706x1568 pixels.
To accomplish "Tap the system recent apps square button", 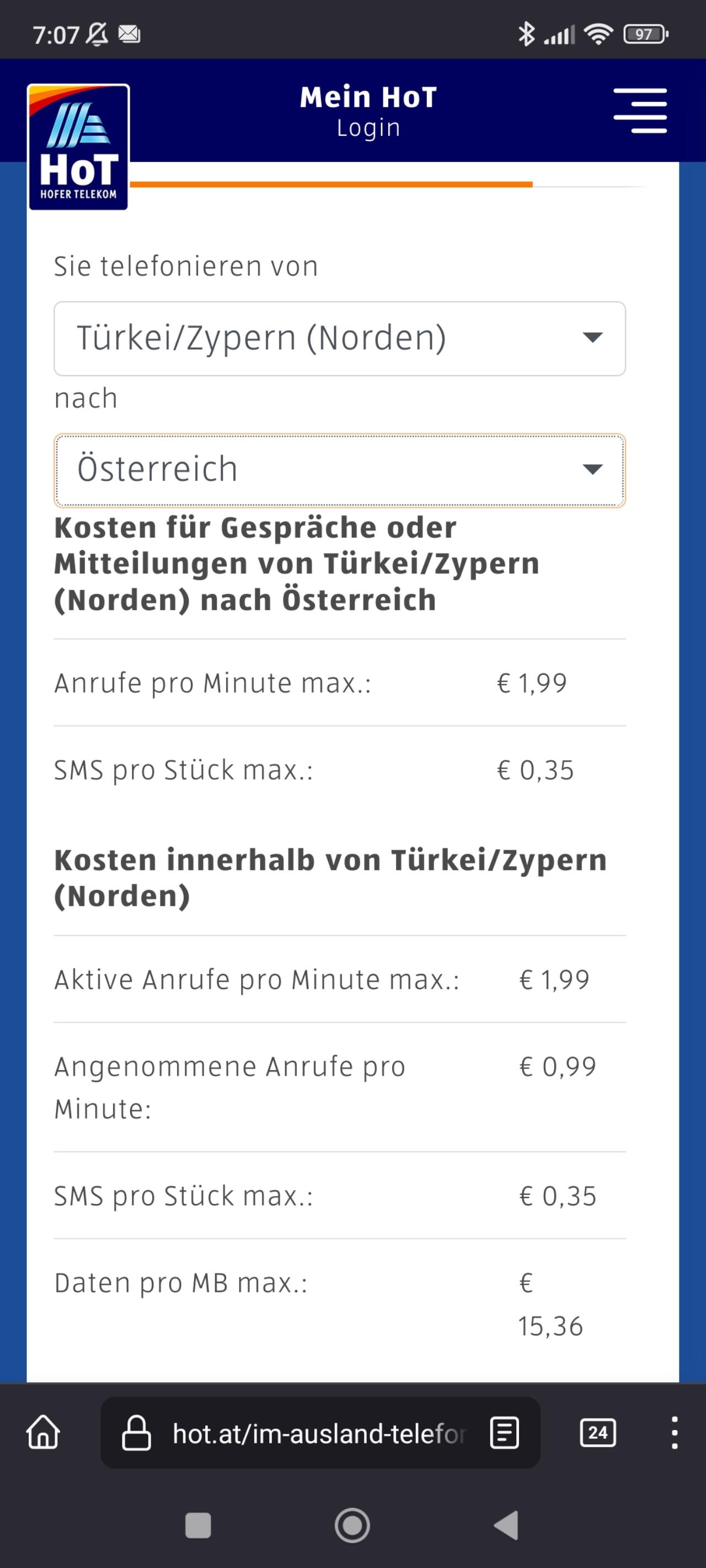I will click(x=198, y=1526).
